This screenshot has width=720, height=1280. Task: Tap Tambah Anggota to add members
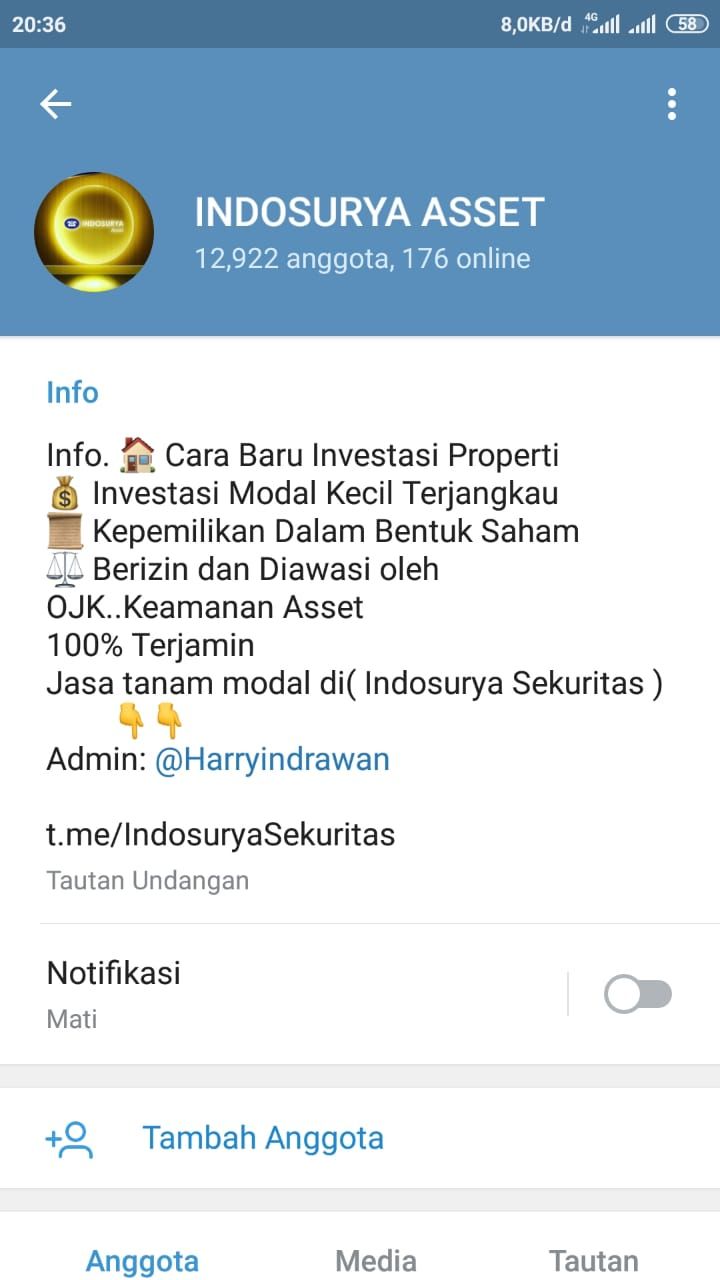pyautogui.click(x=262, y=1138)
